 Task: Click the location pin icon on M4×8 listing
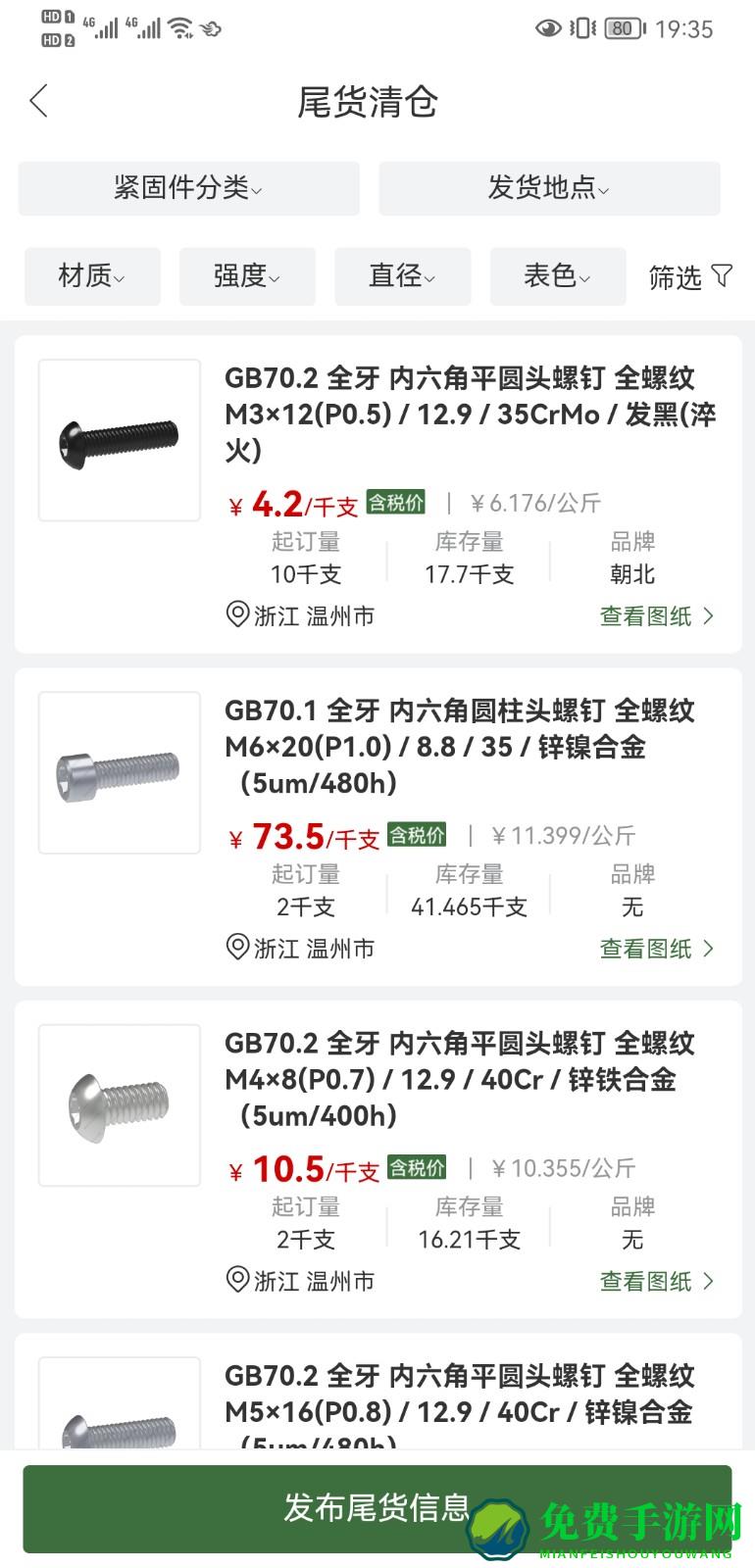235,1280
